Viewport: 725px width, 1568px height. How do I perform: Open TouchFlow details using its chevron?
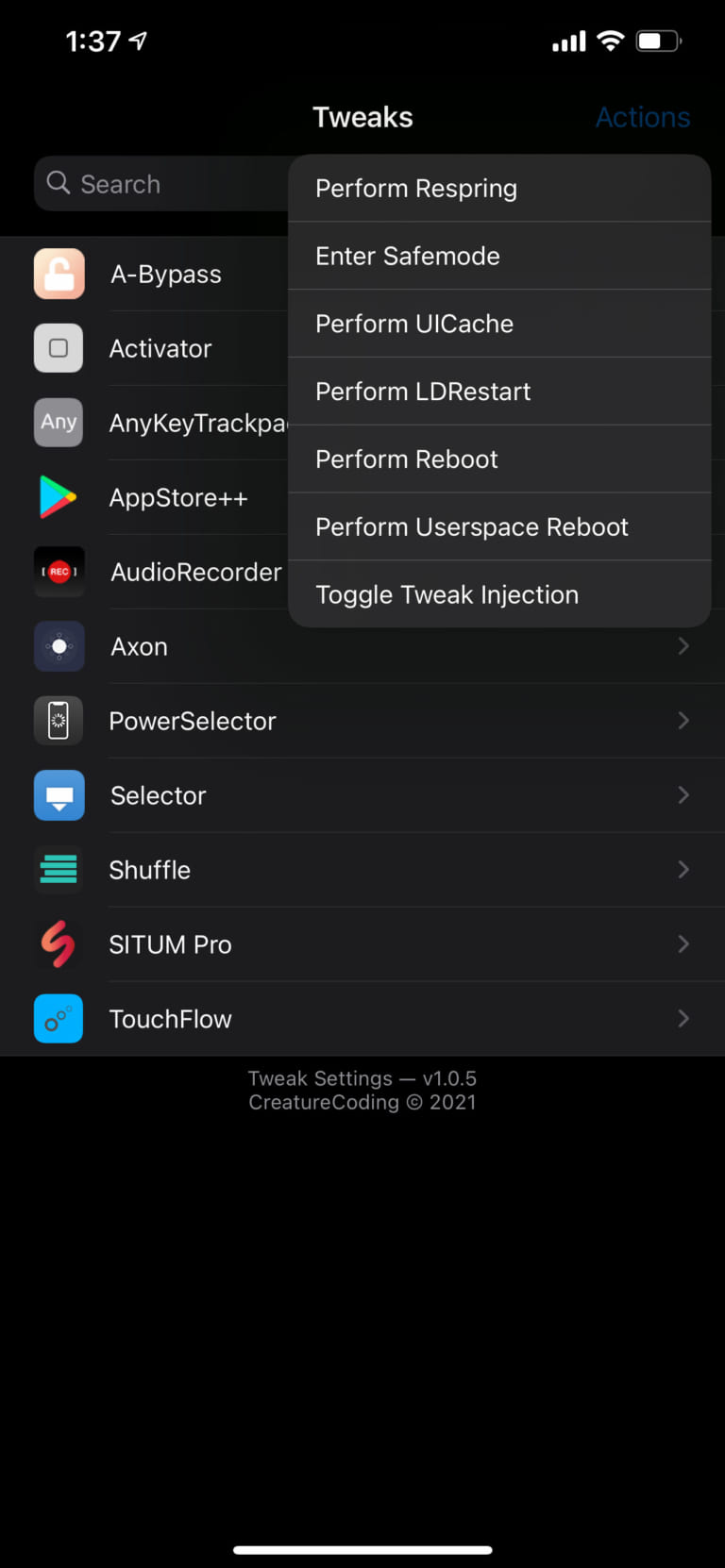pyautogui.click(x=683, y=1019)
